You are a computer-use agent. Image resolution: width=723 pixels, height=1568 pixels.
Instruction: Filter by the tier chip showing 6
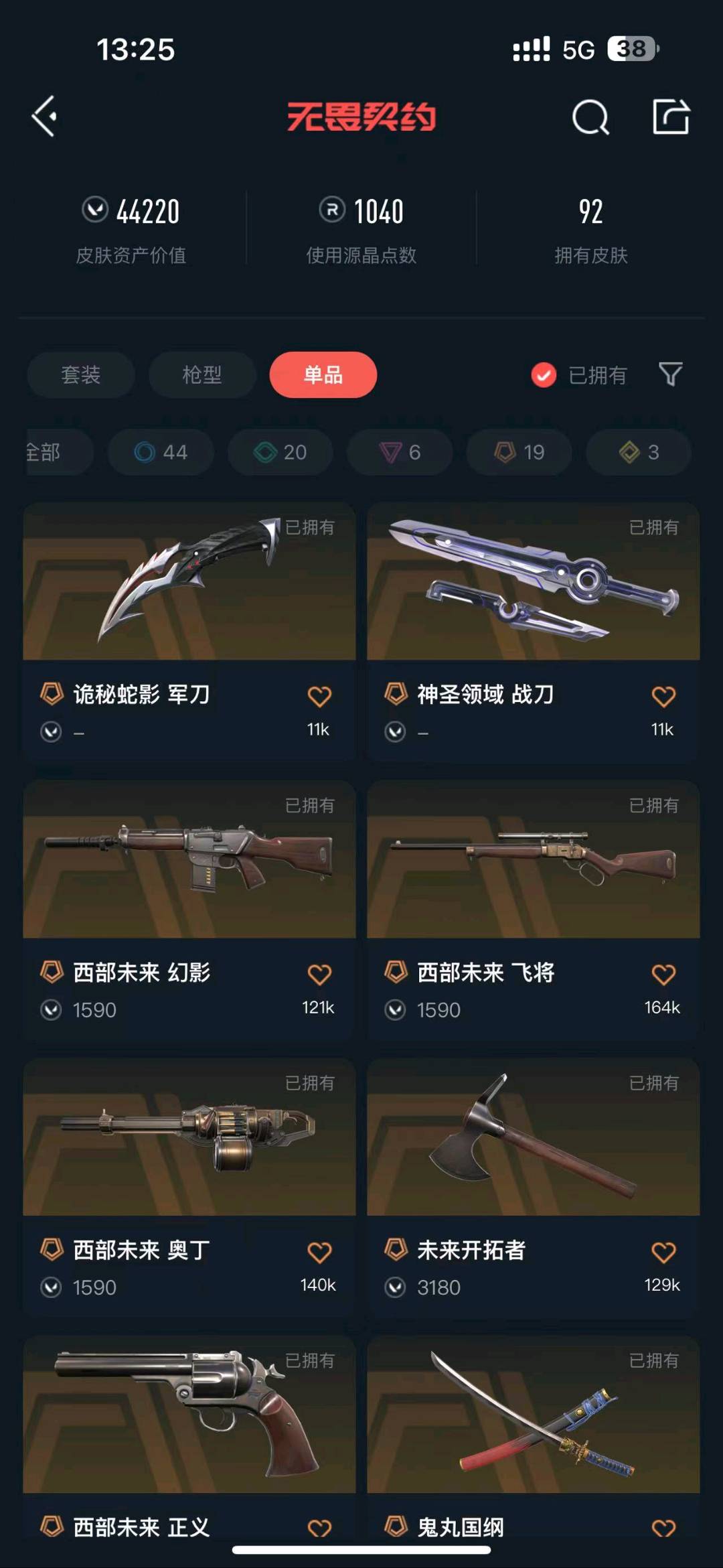(400, 452)
